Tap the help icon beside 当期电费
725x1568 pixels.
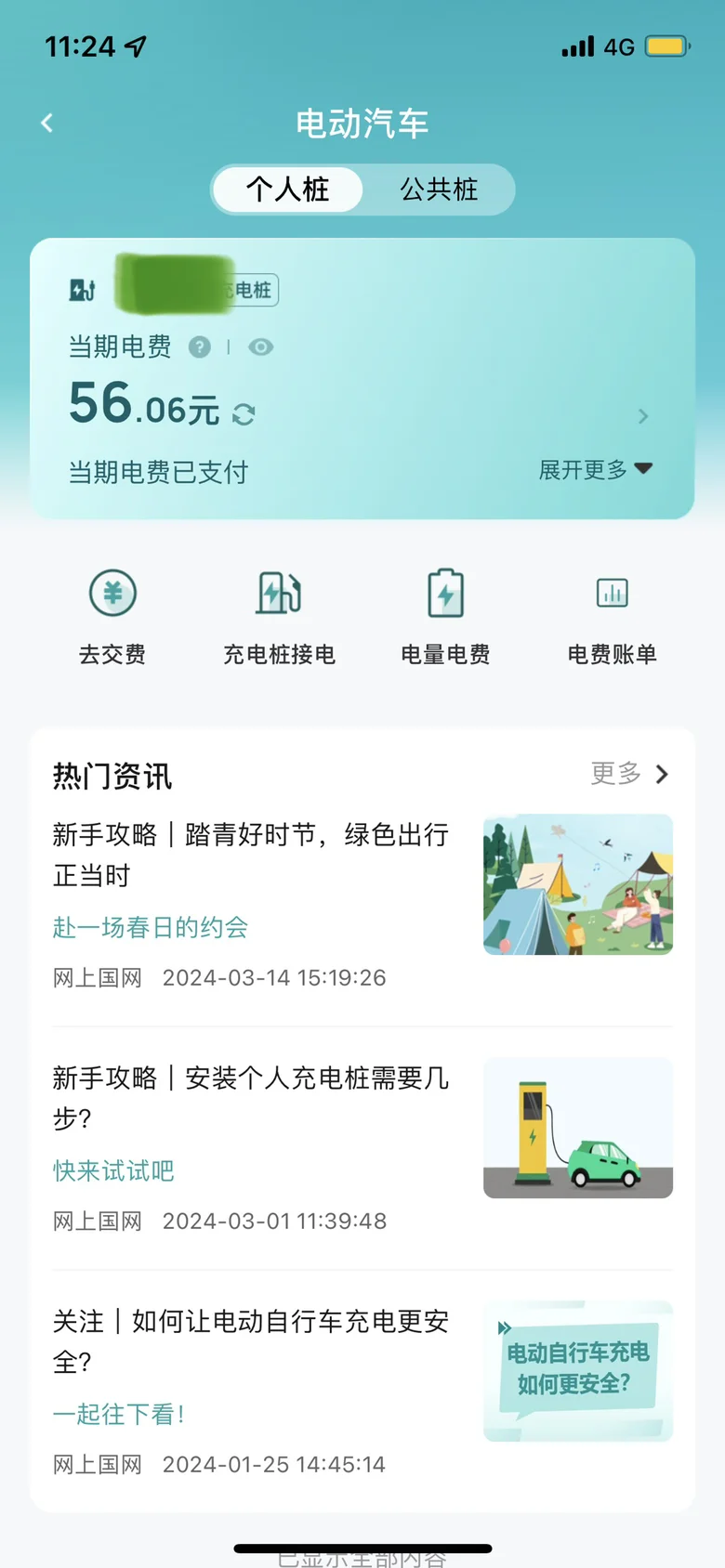tap(200, 347)
